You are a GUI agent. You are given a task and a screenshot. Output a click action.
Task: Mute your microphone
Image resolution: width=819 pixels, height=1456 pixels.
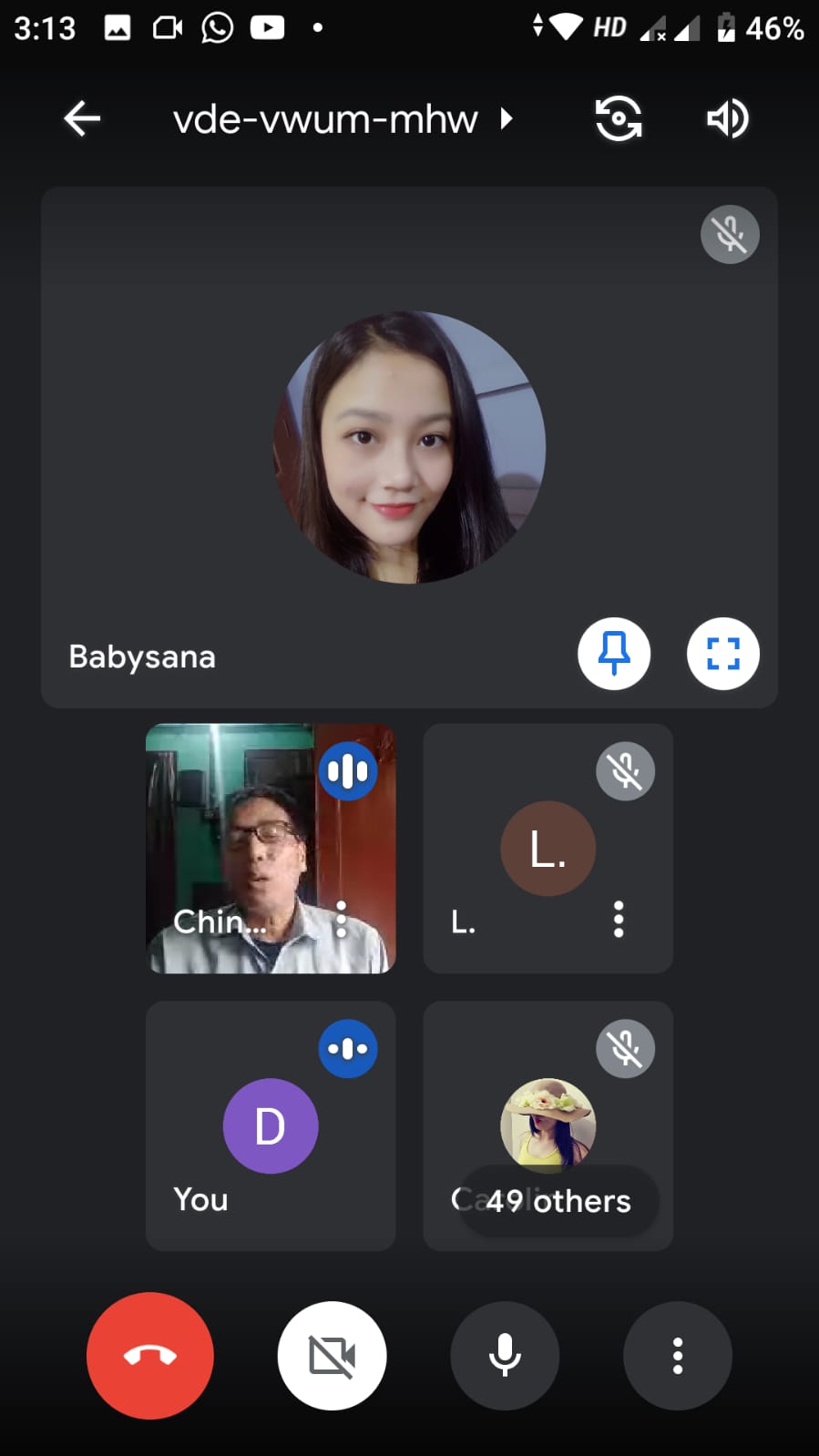pos(505,1356)
